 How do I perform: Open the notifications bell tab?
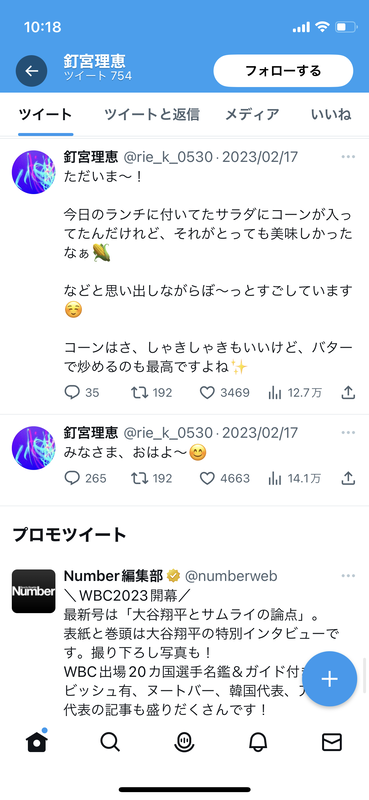click(258, 742)
